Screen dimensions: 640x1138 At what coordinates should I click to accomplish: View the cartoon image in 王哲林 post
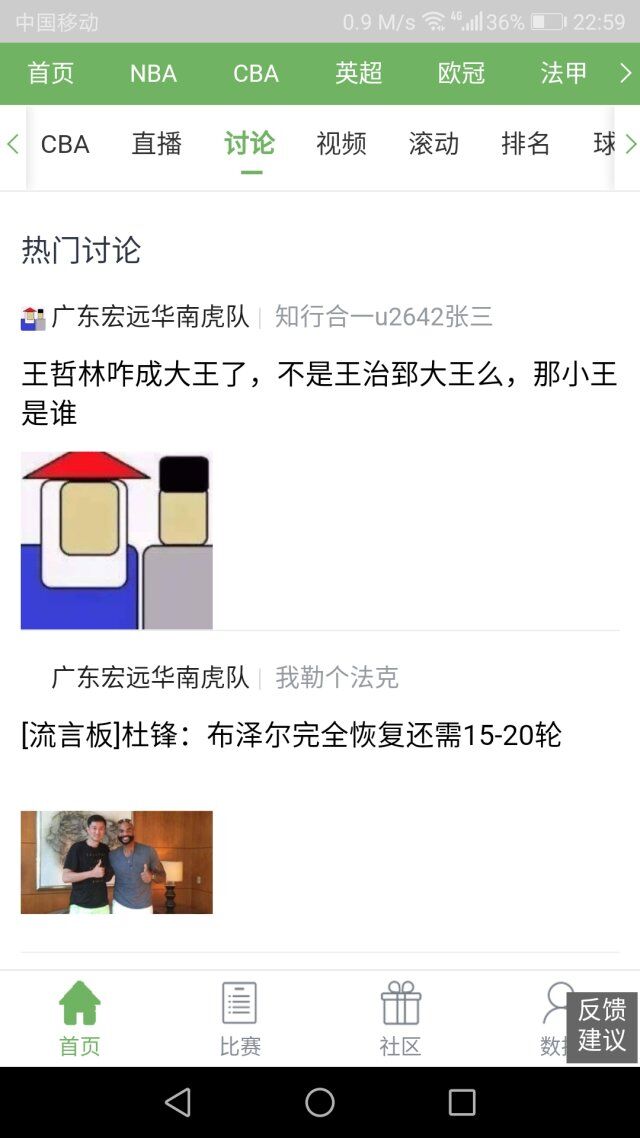117,540
